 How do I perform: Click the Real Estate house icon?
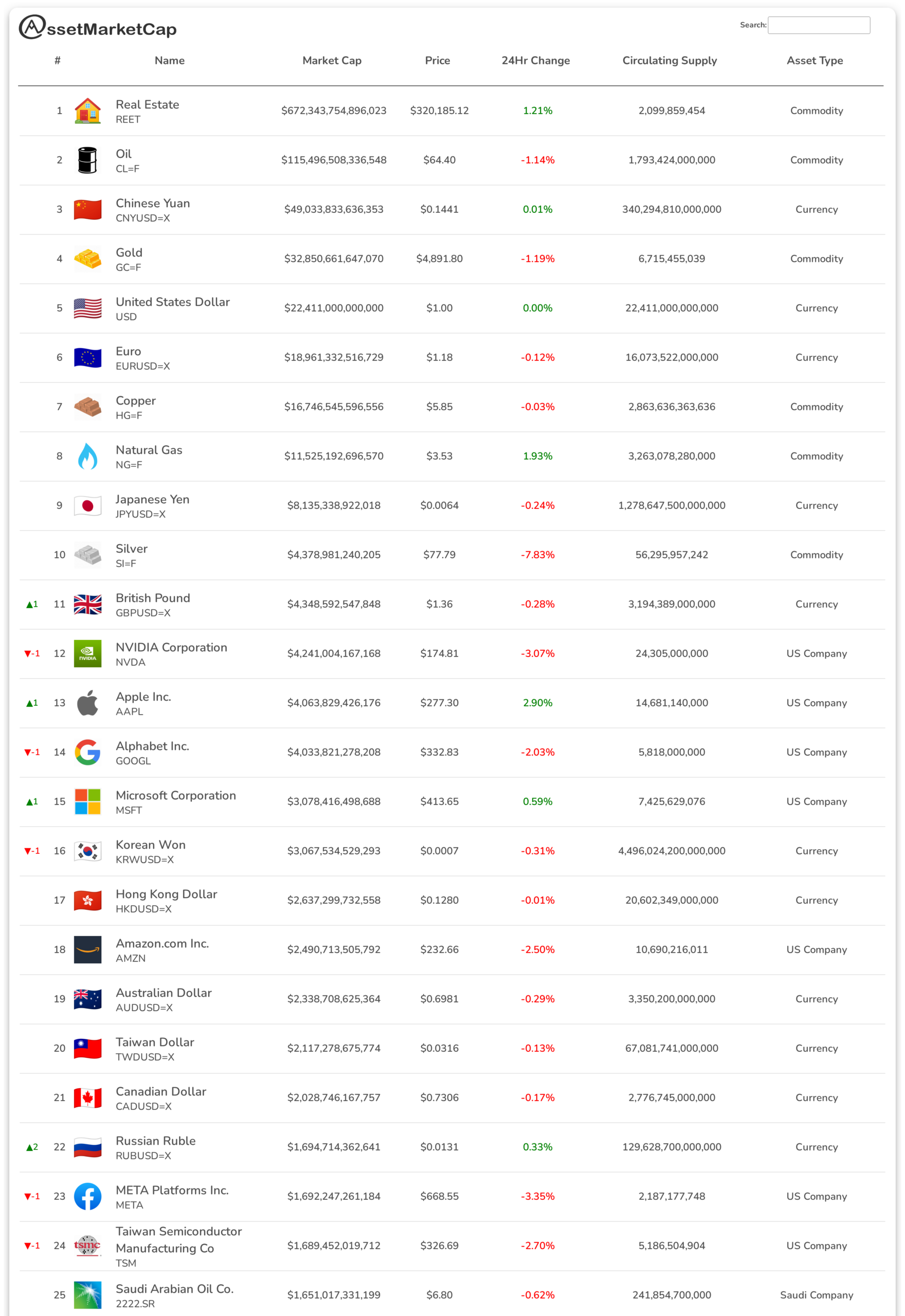point(87,111)
